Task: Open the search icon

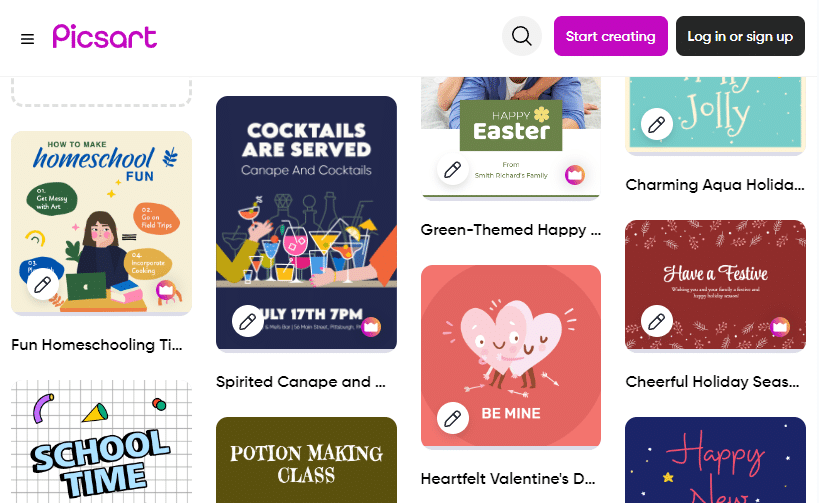Action: point(521,36)
